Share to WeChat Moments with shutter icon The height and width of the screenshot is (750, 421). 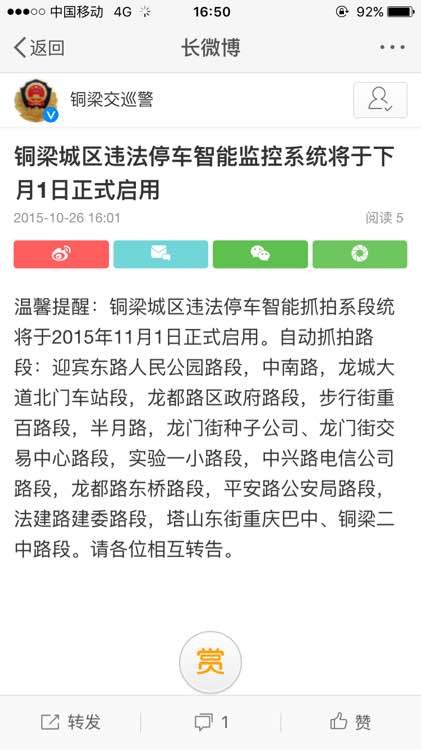point(360,254)
